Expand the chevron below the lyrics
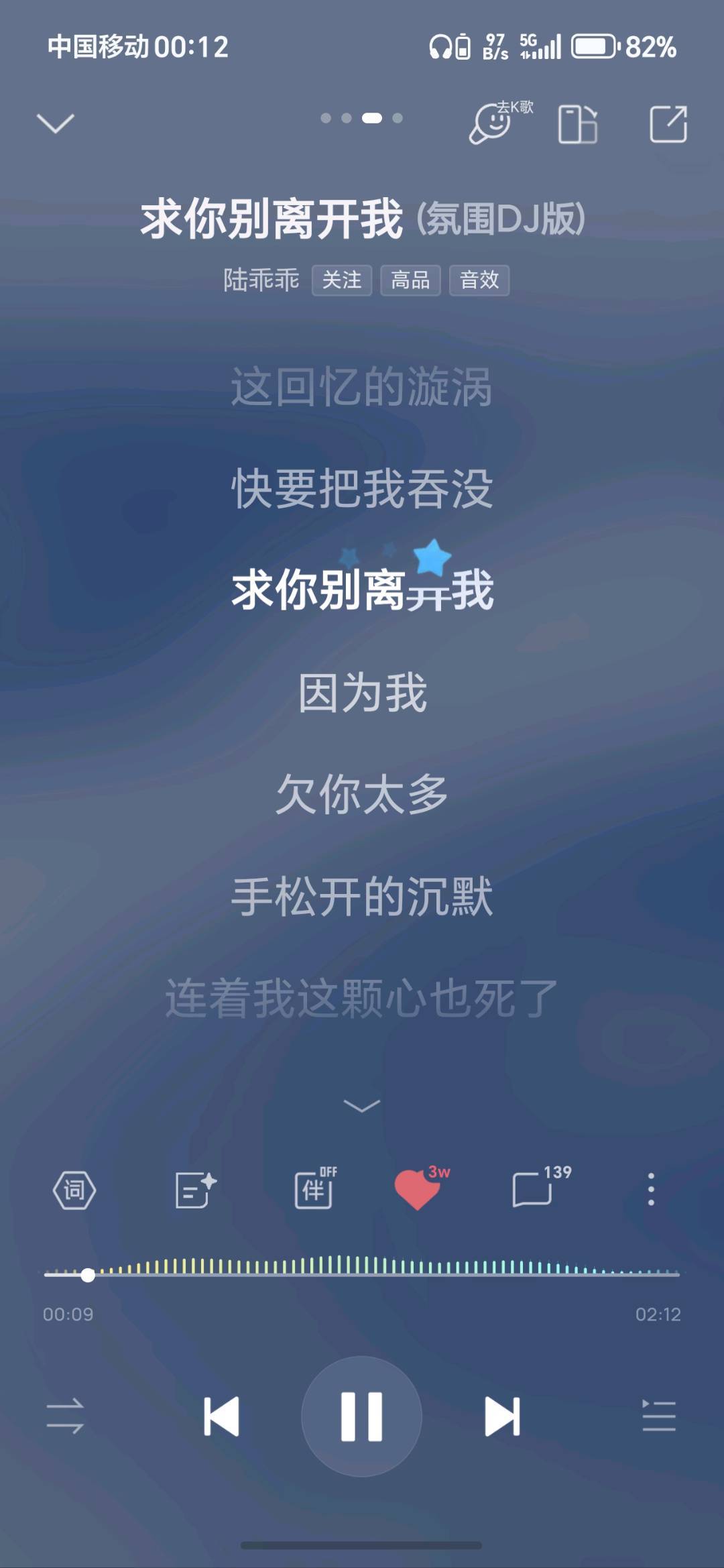This screenshot has width=724, height=1568. (x=361, y=1105)
